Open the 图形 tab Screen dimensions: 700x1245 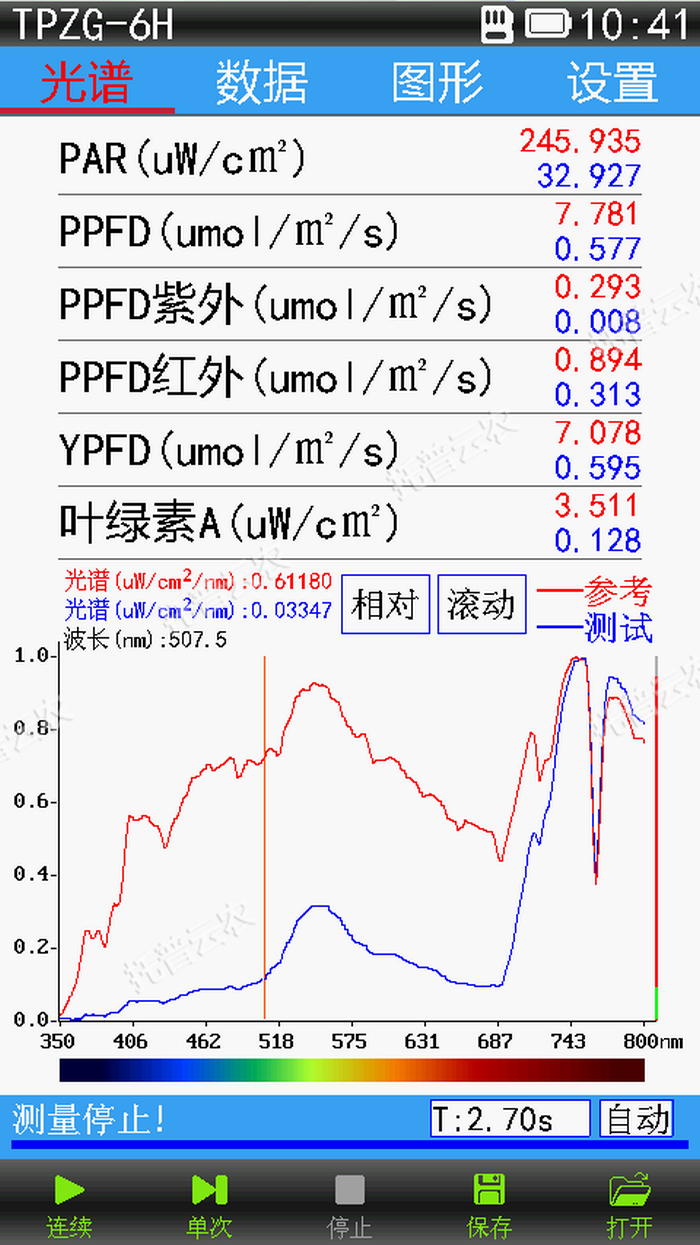(437, 82)
